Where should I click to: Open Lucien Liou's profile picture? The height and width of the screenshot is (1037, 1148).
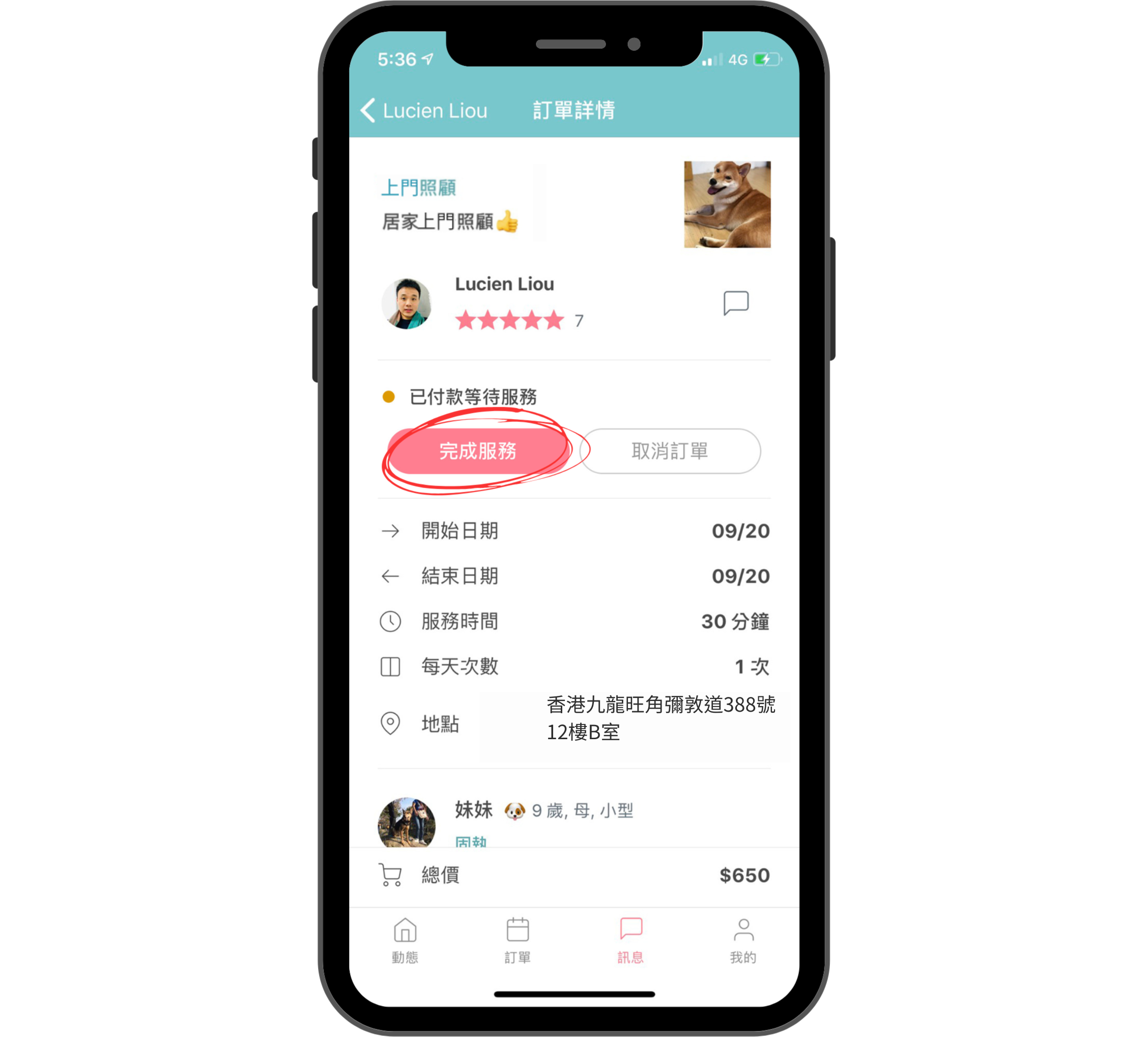click(407, 304)
